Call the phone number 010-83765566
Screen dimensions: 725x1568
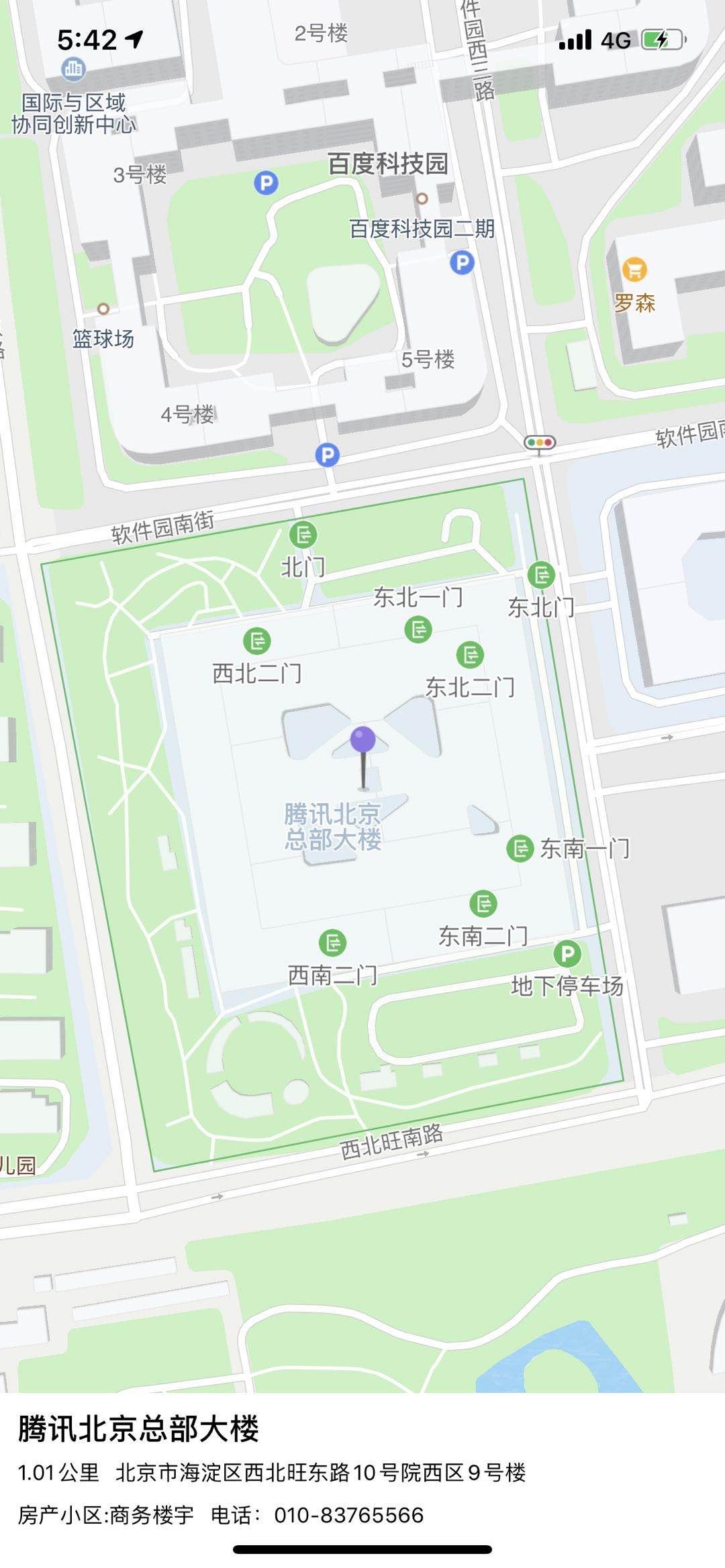click(348, 1515)
